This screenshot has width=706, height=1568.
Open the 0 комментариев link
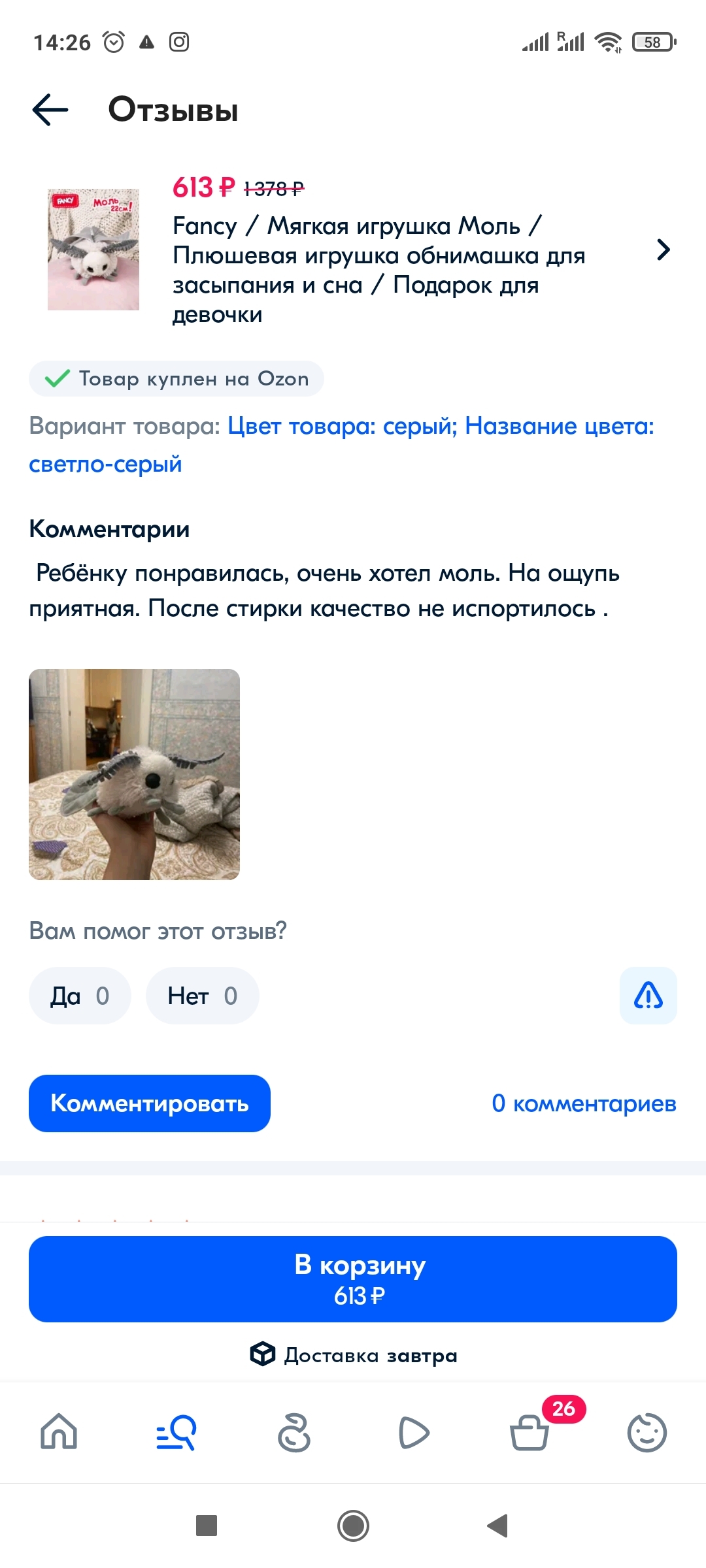[x=584, y=1103]
